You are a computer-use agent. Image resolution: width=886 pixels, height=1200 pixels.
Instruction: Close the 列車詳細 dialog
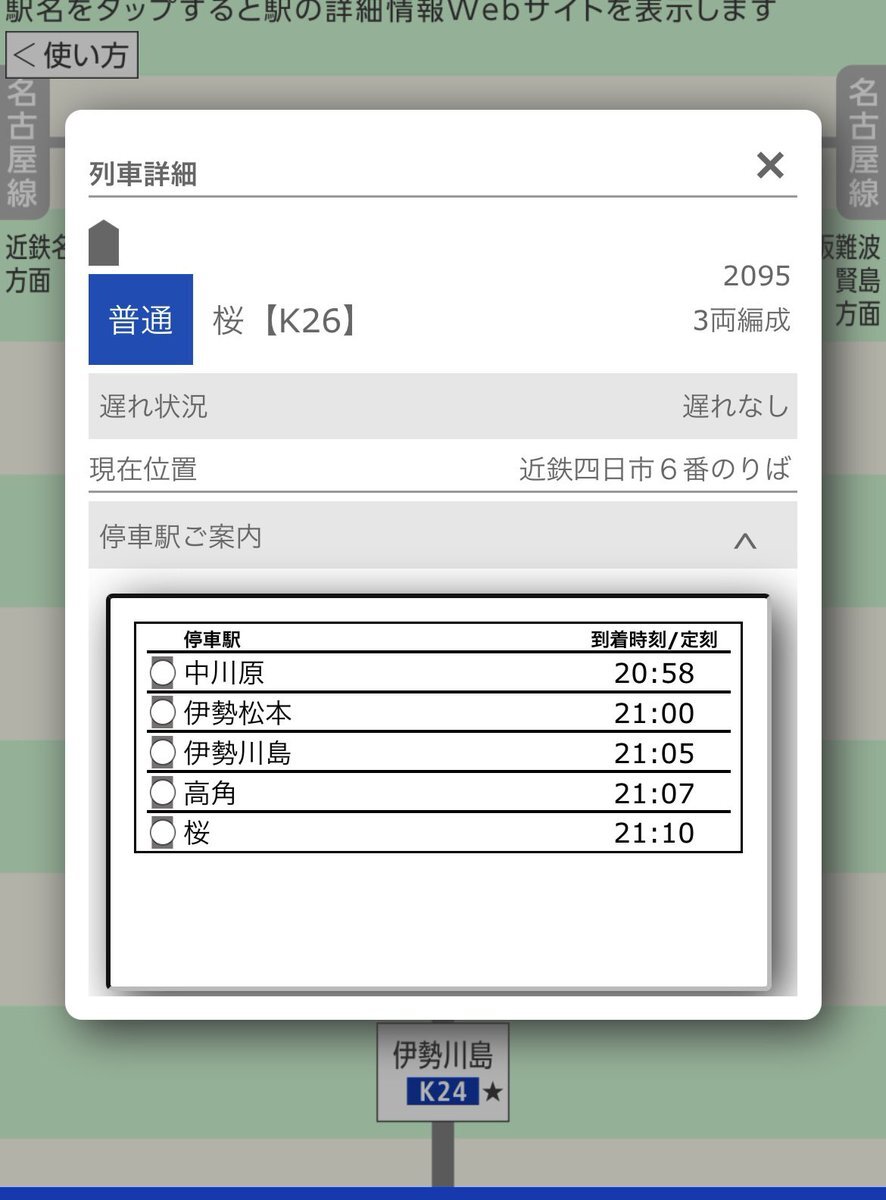tap(770, 165)
